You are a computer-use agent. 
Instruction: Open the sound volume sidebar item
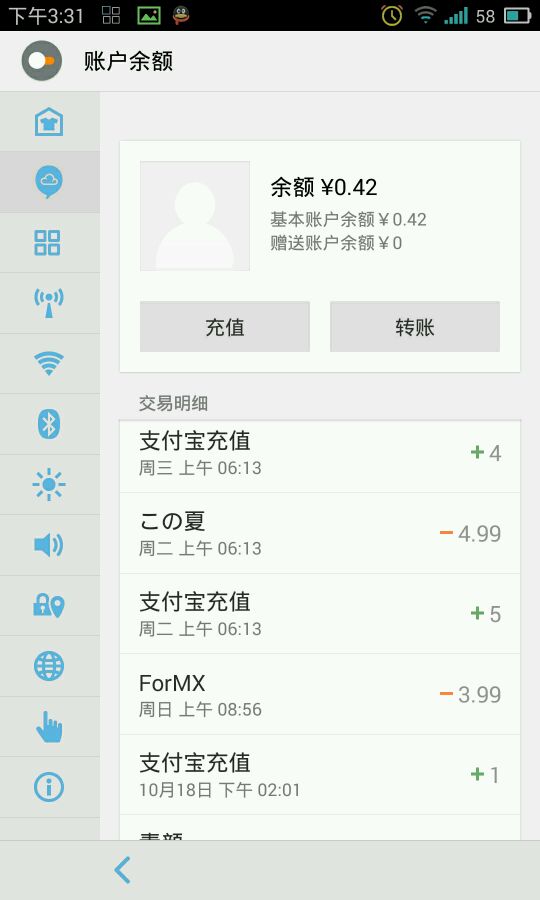[x=49, y=545]
